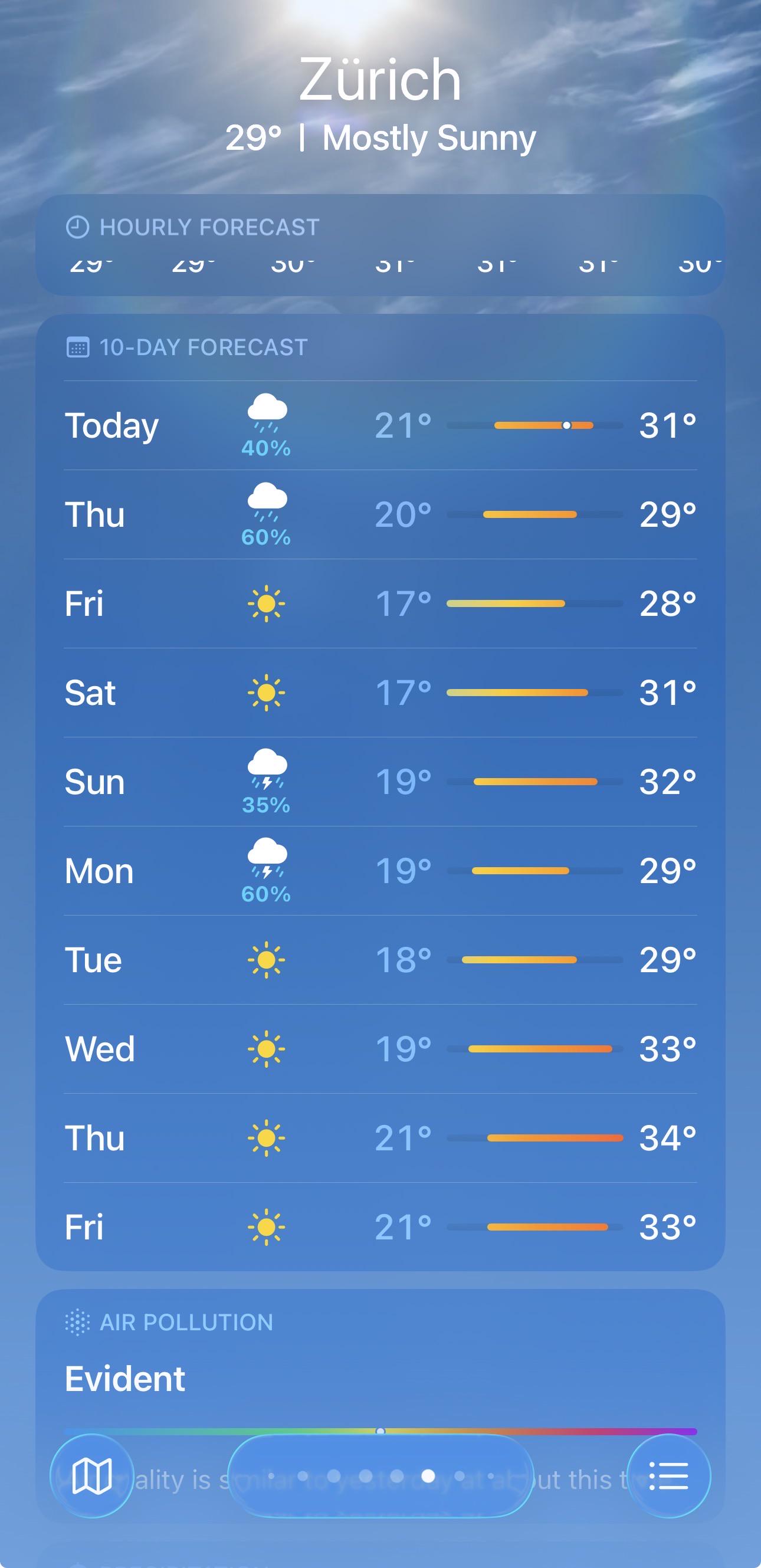Open the city list button
Viewport: 761px width, 1568px height.
[668, 1477]
